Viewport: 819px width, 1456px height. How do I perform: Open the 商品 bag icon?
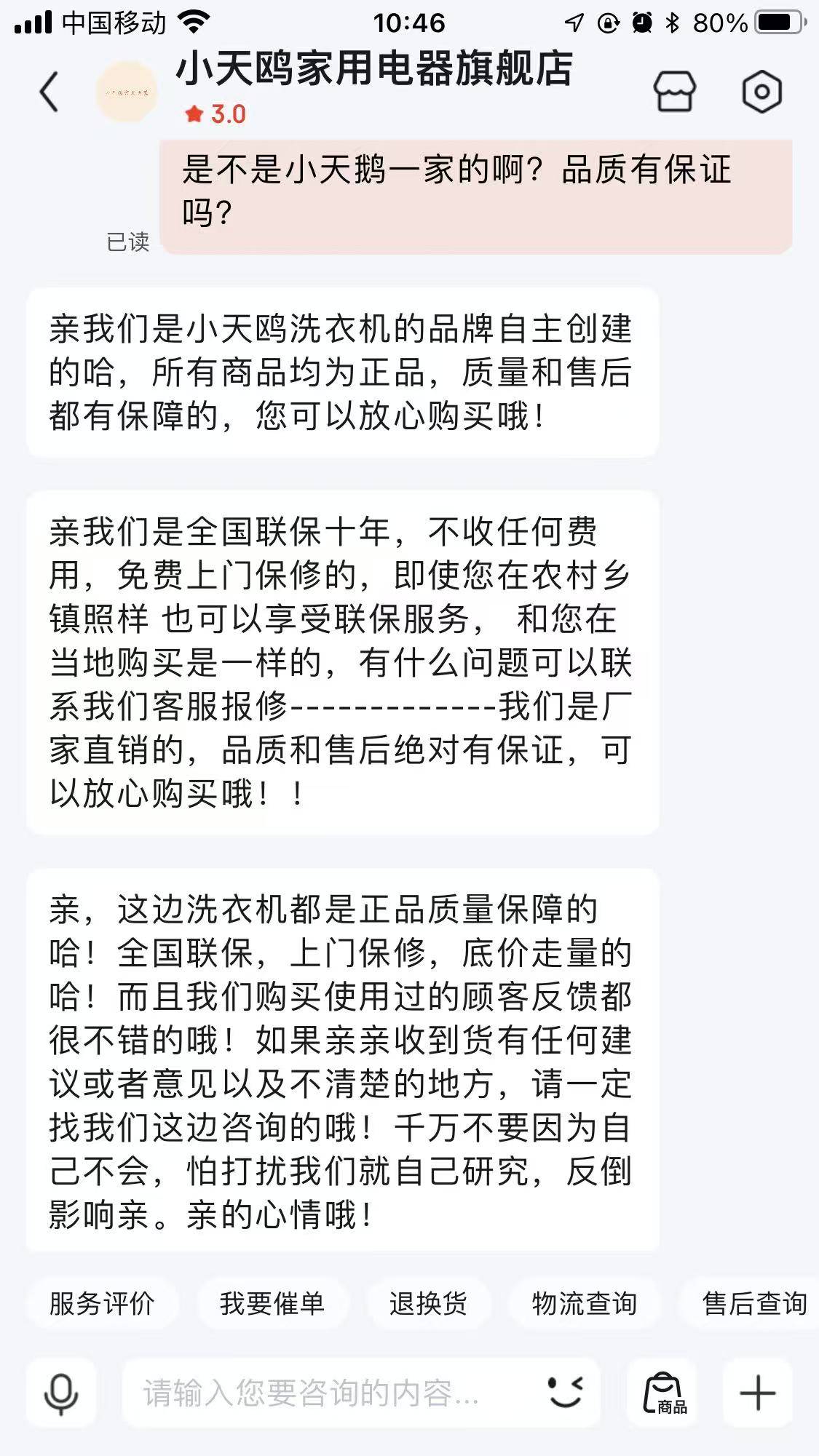[665, 1393]
